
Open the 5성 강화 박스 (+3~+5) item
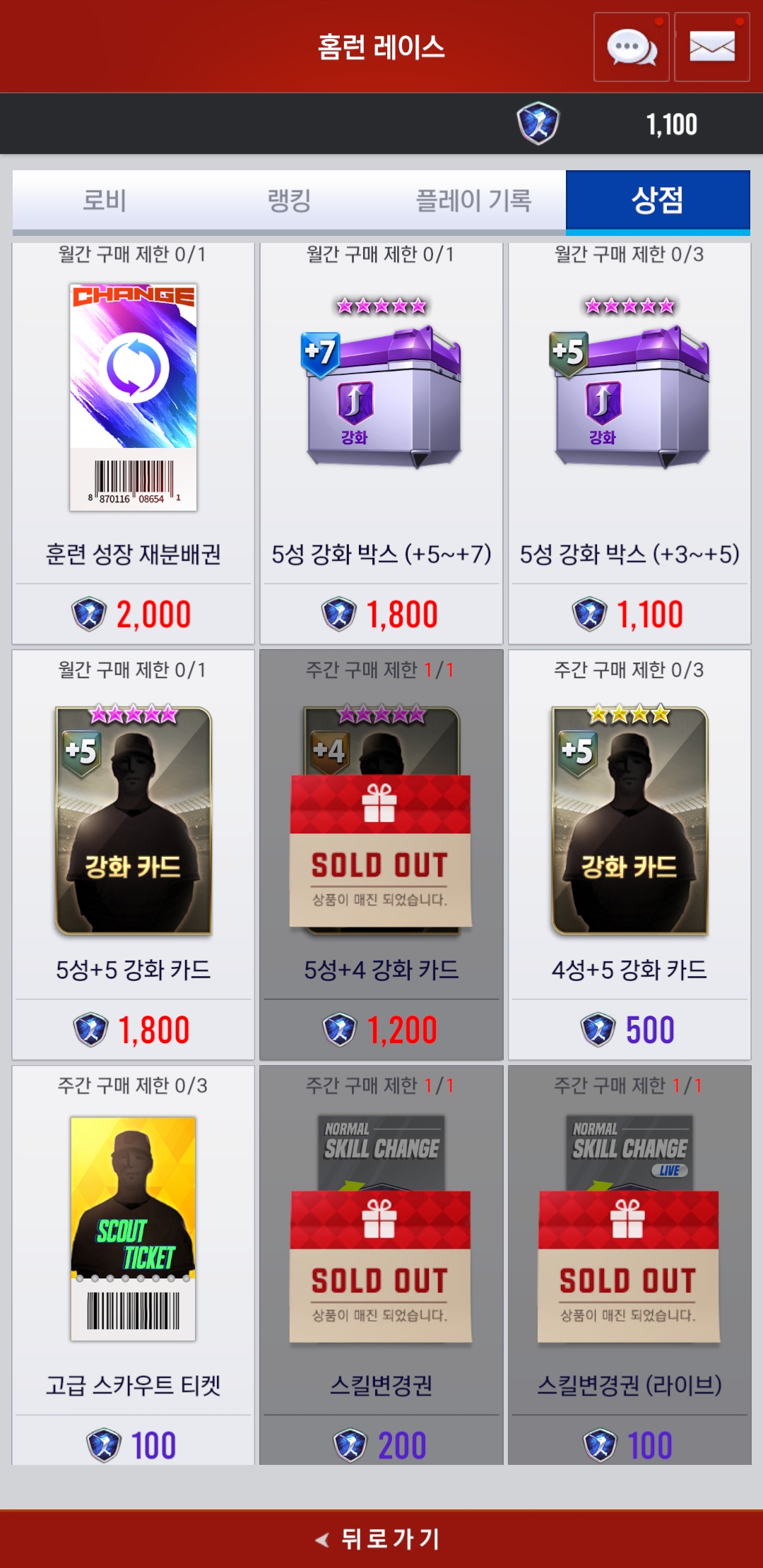tap(629, 424)
